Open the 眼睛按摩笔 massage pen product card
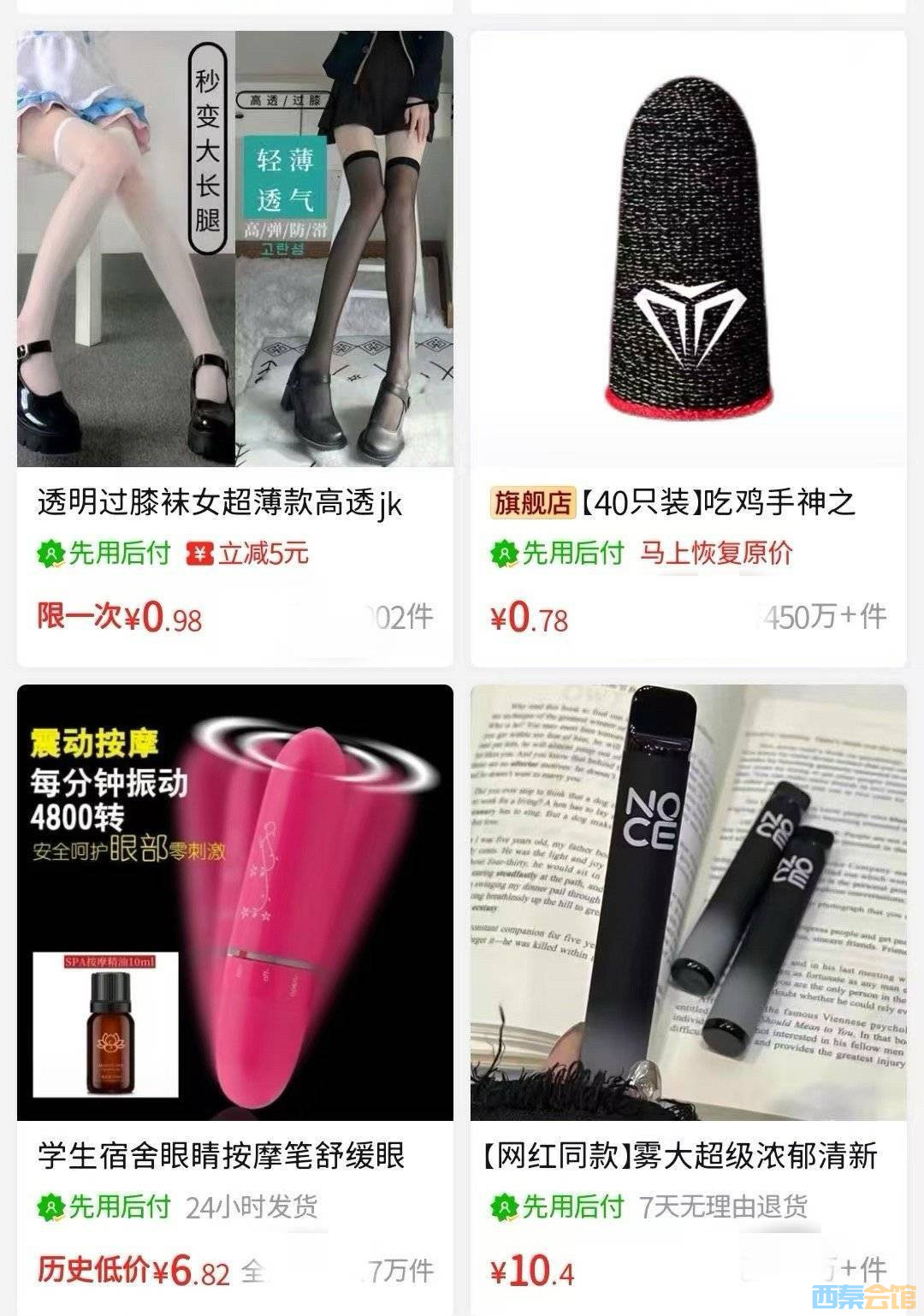Image resolution: width=924 pixels, height=1316 pixels. pyautogui.click(x=234, y=903)
